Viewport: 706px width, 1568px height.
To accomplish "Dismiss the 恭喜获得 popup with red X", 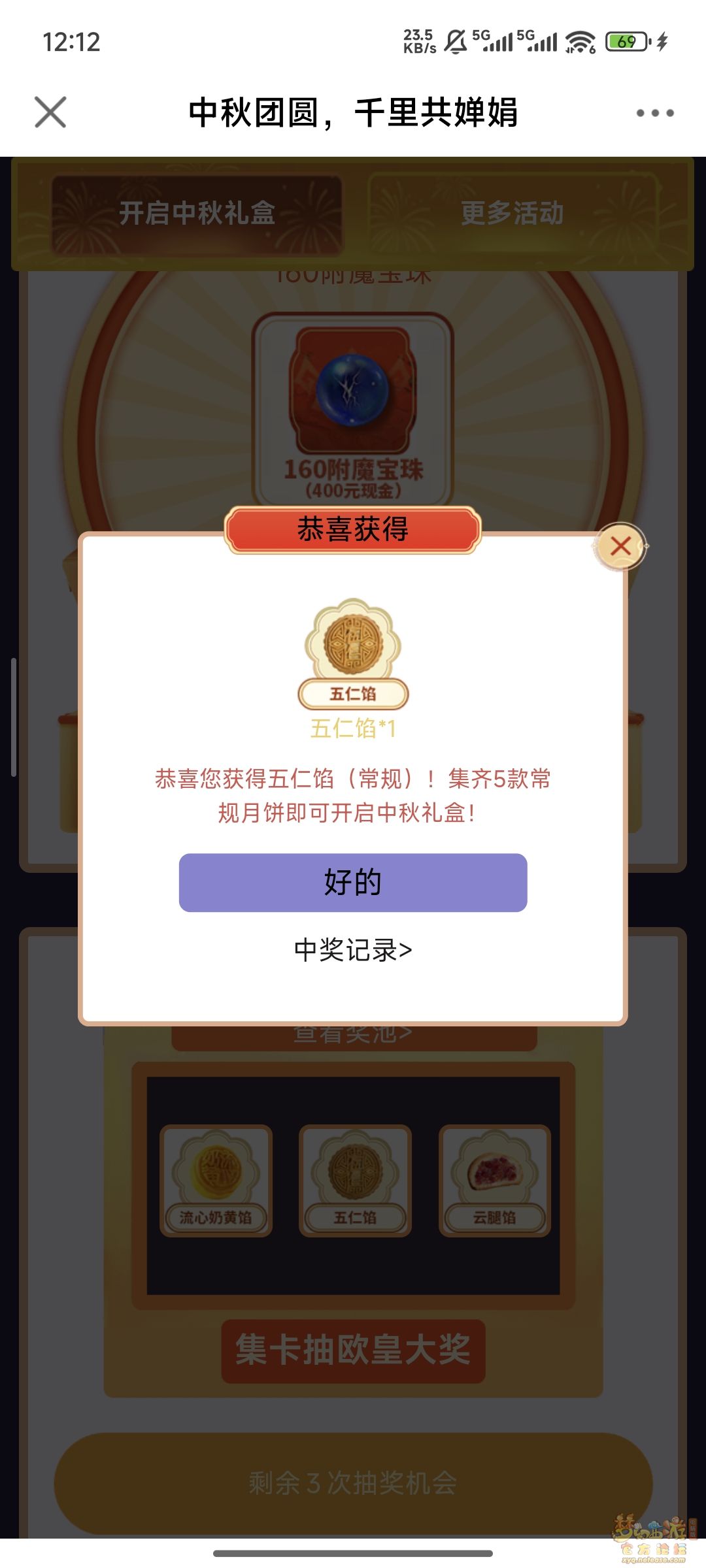I will click(x=620, y=546).
